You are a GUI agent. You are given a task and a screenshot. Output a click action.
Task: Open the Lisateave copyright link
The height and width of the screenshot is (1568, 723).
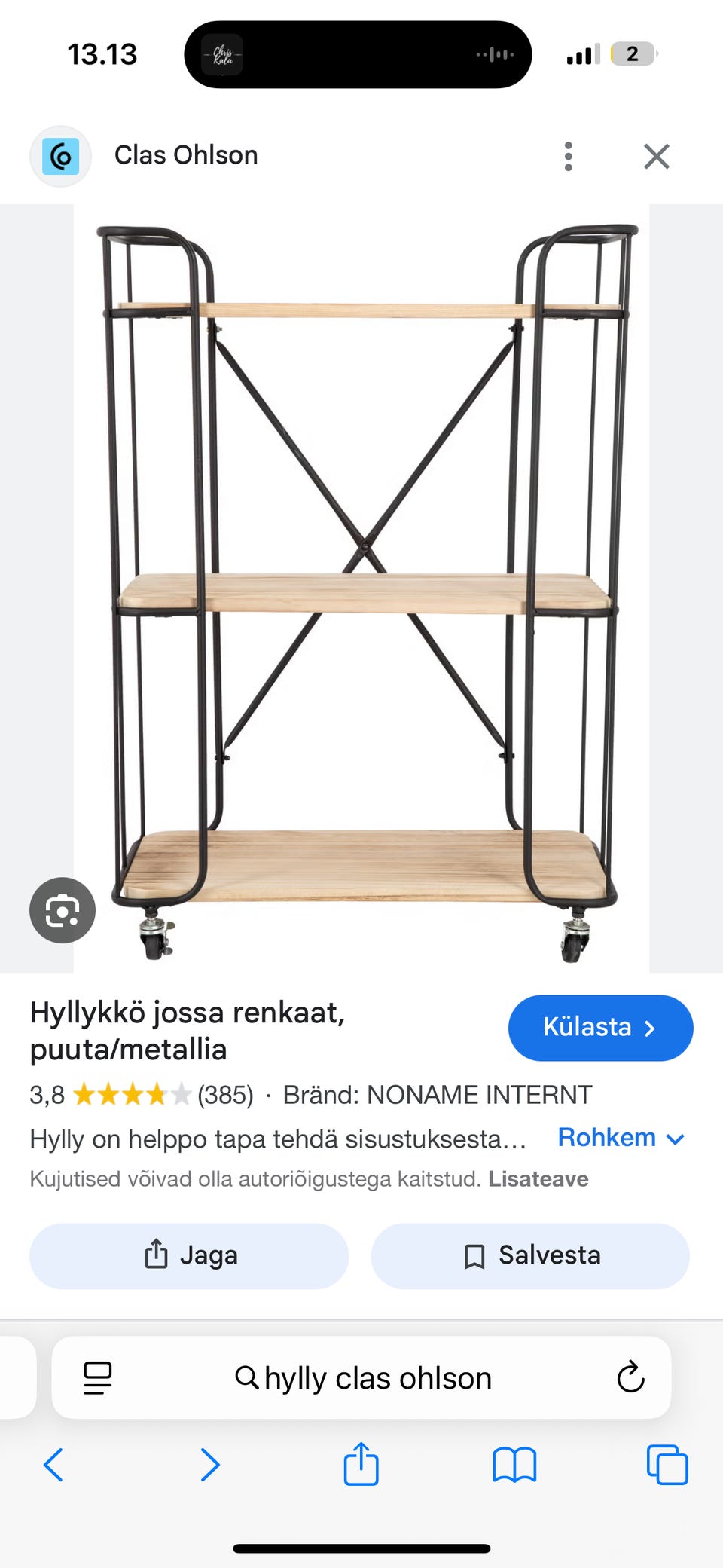pos(538,1179)
